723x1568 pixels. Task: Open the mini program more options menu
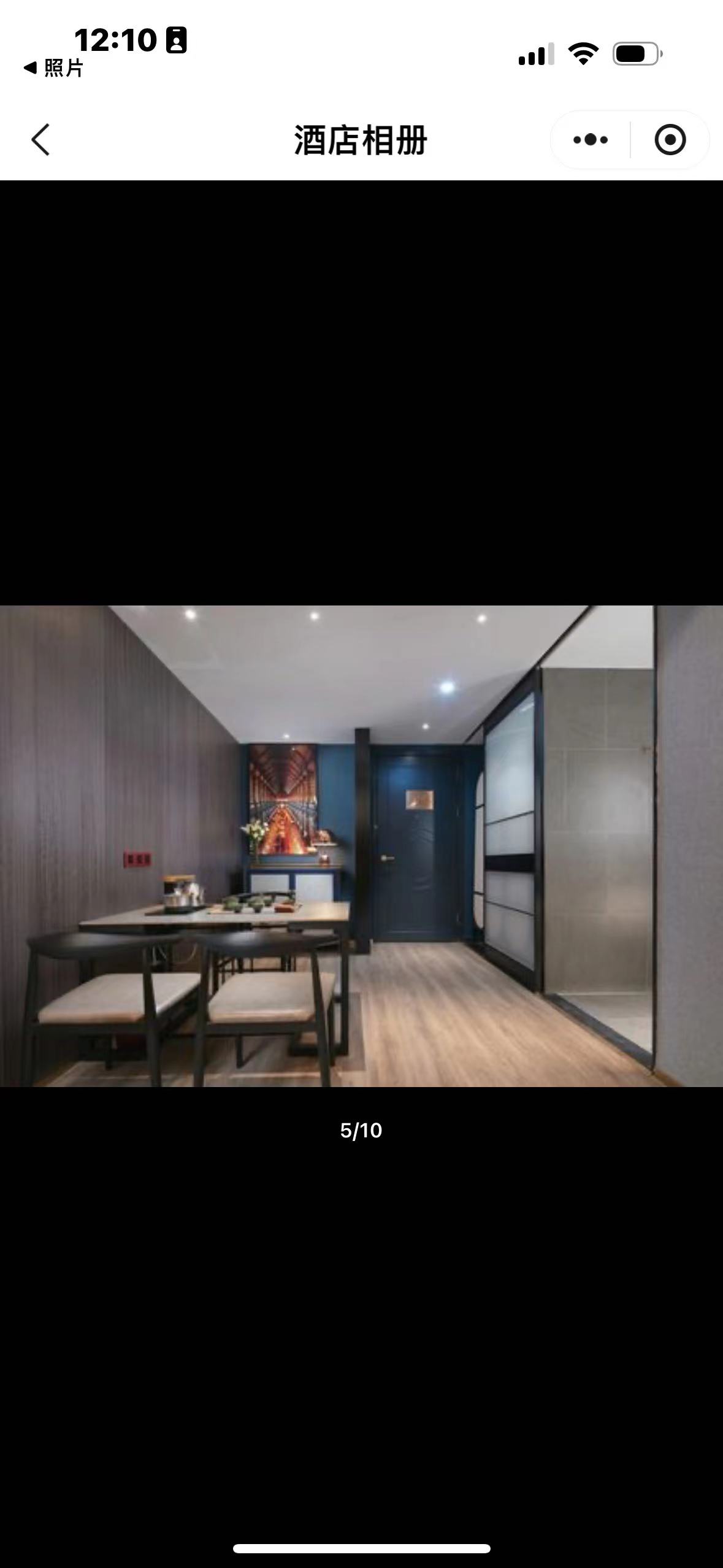coord(590,140)
